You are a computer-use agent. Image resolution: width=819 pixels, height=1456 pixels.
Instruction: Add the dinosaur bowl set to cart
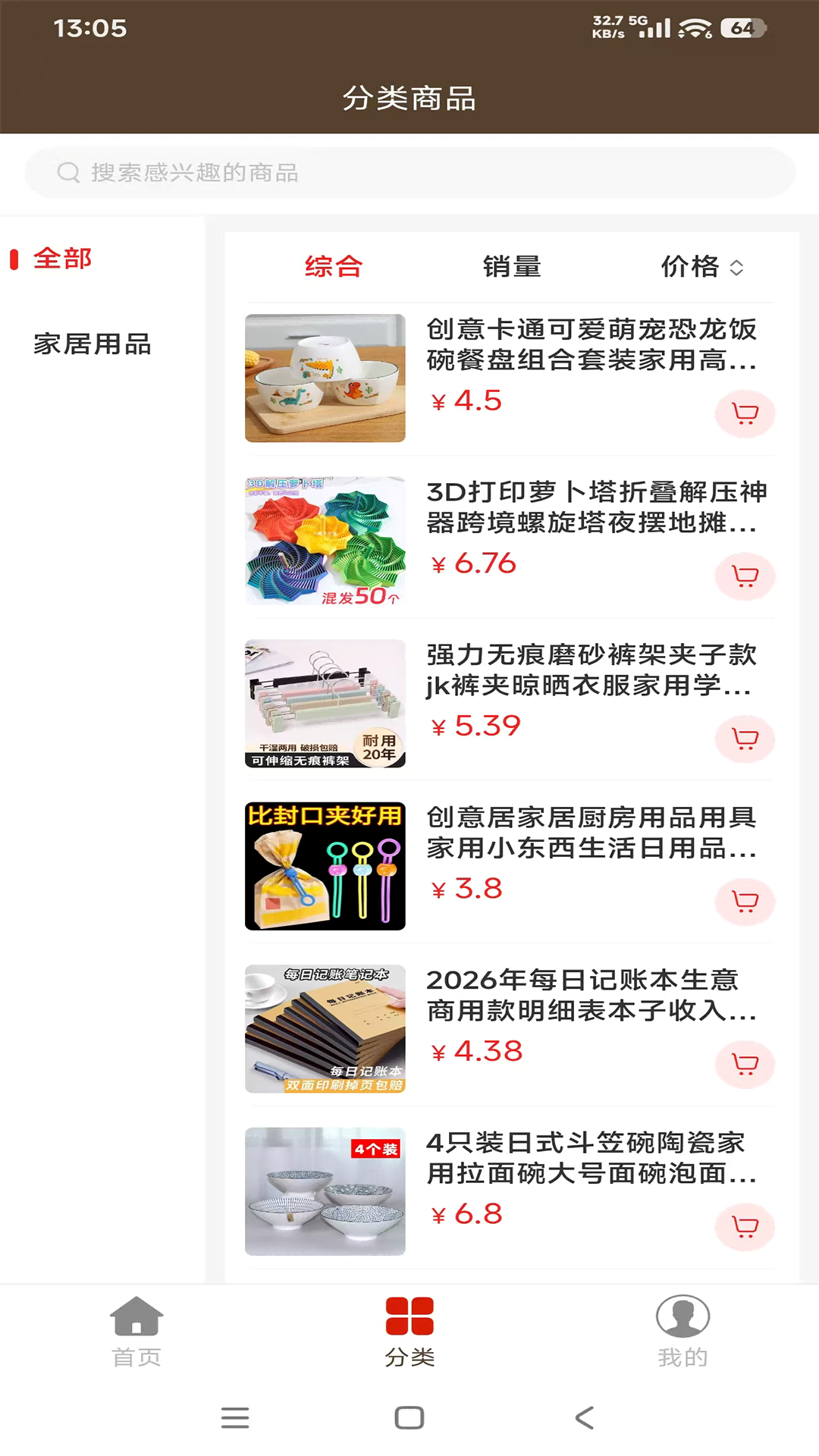[744, 413]
